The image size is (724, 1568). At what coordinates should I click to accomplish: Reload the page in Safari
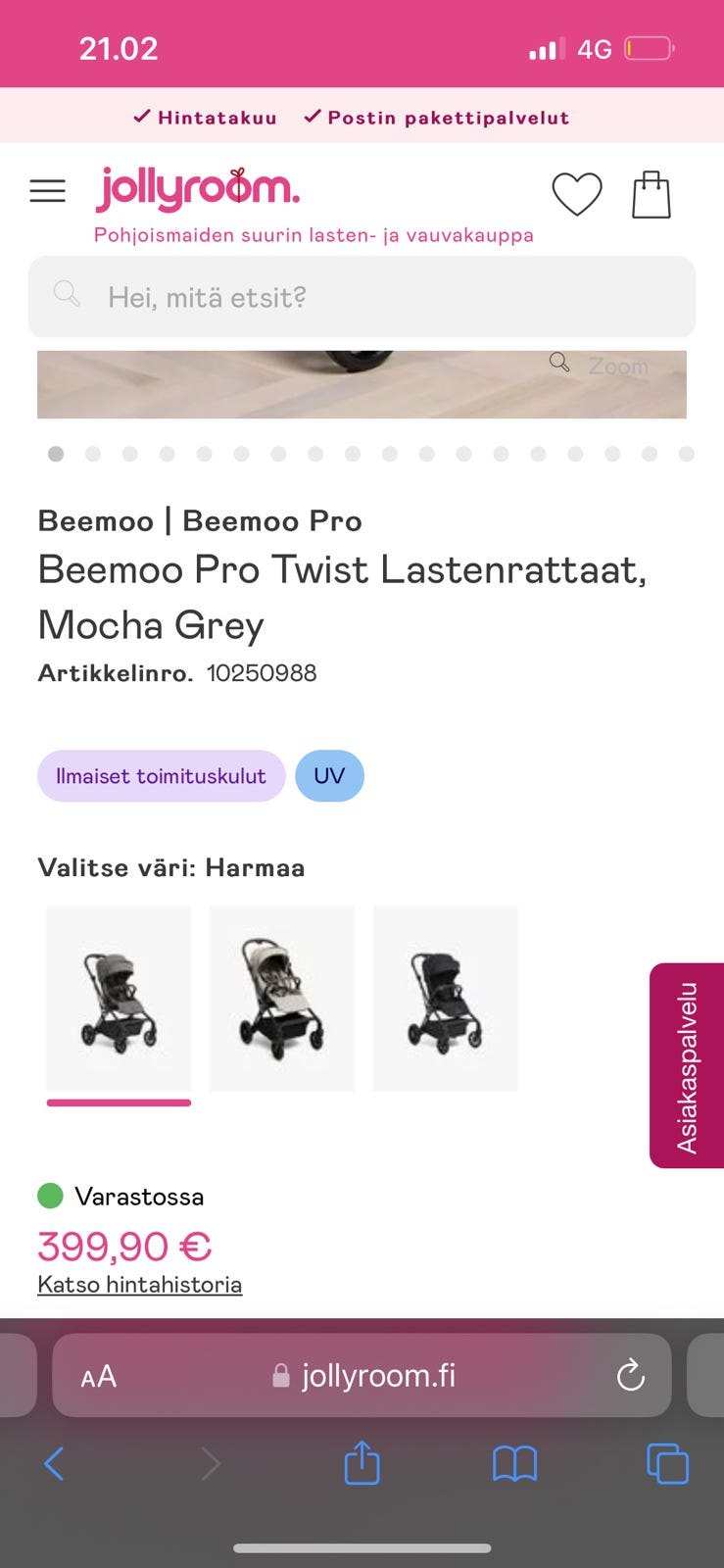(630, 1376)
